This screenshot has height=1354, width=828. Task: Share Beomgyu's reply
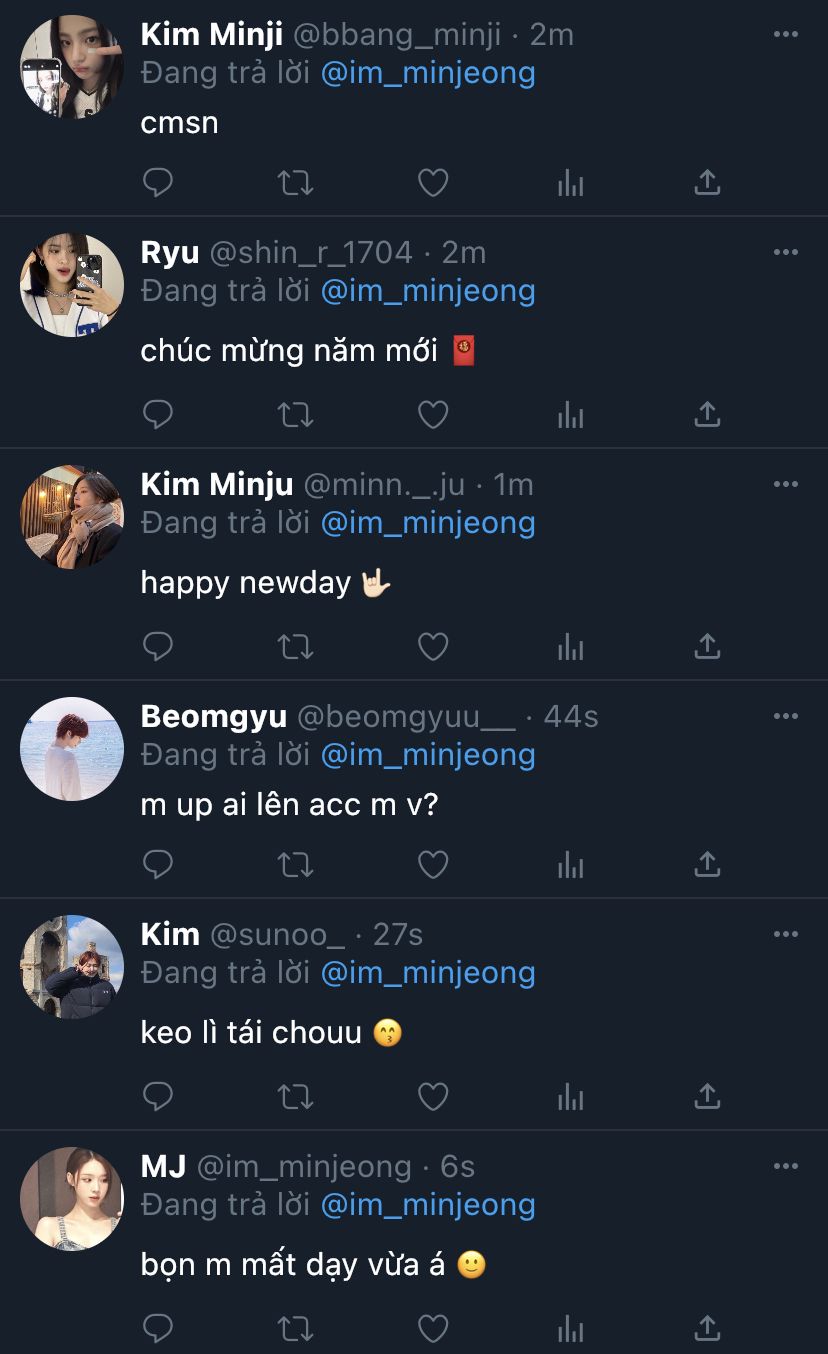[x=707, y=864]
